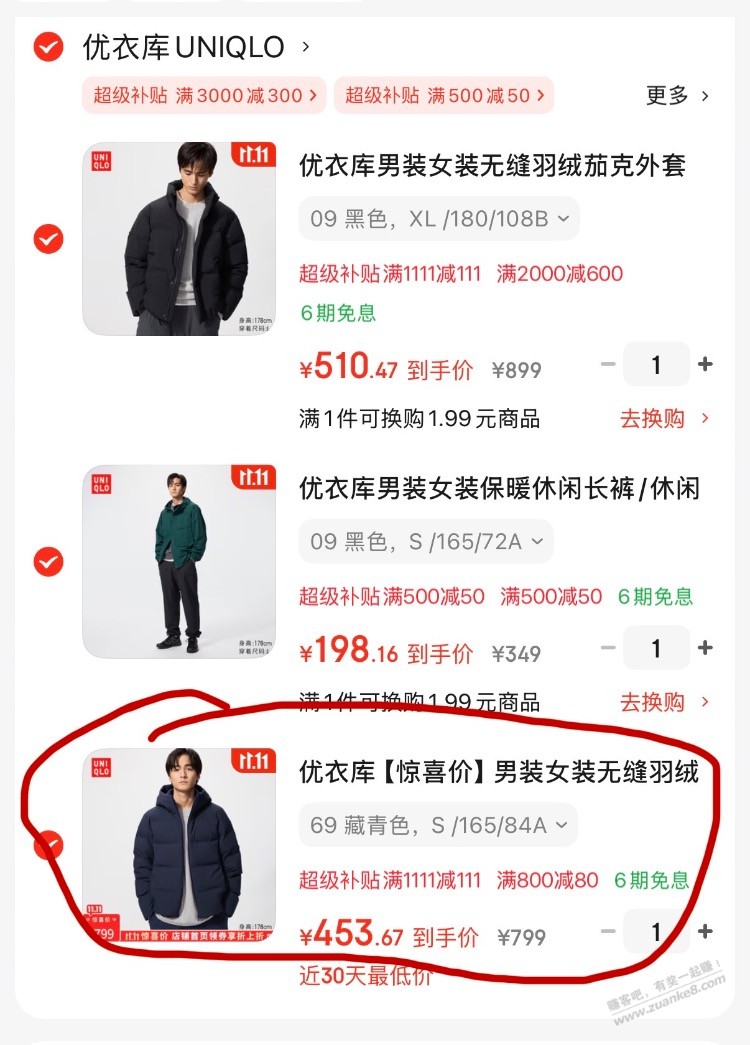The width and height of the screenshot is (750, 1045).
Task: Change option 09 黑色 S/165/72A
Action: click(425, 542)
